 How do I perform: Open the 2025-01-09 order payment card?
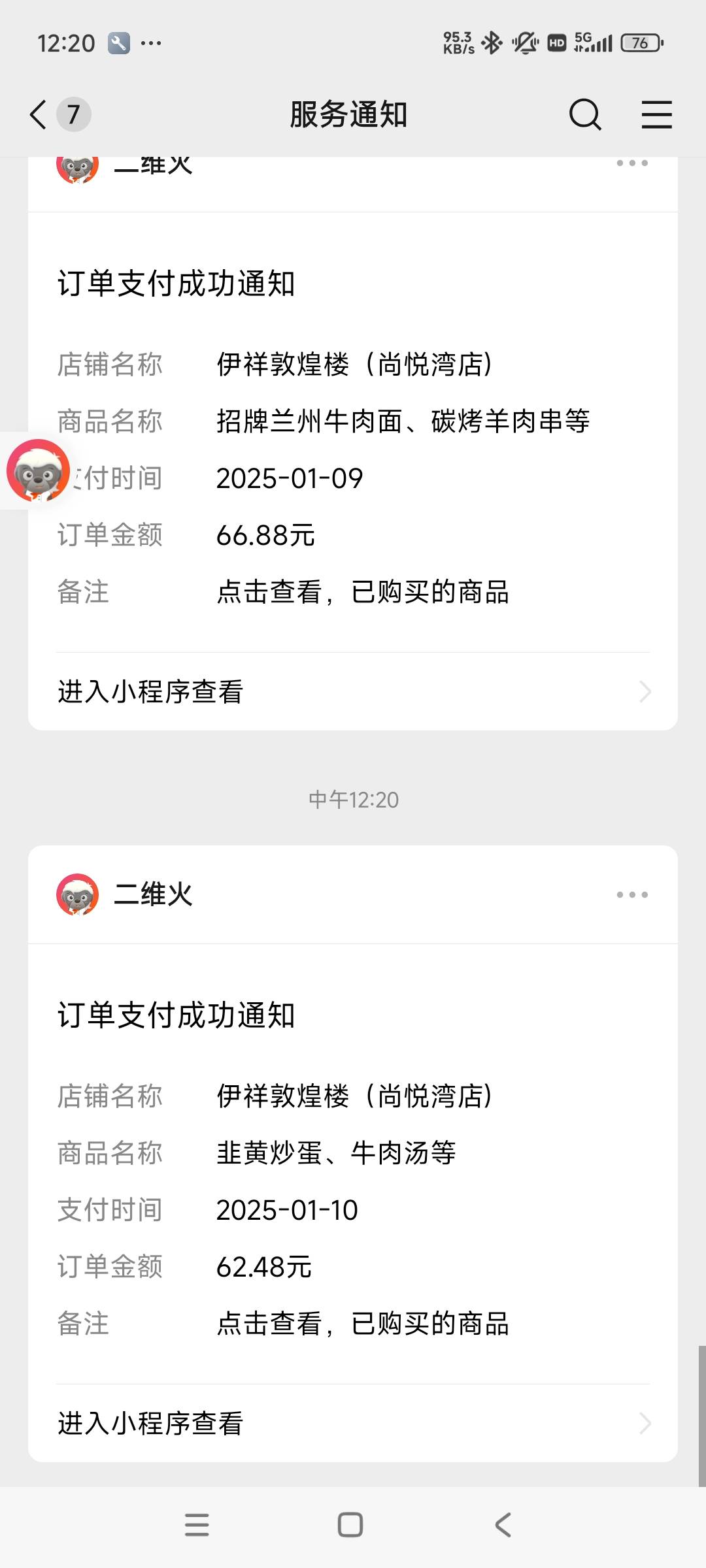[x=353, y=432]
